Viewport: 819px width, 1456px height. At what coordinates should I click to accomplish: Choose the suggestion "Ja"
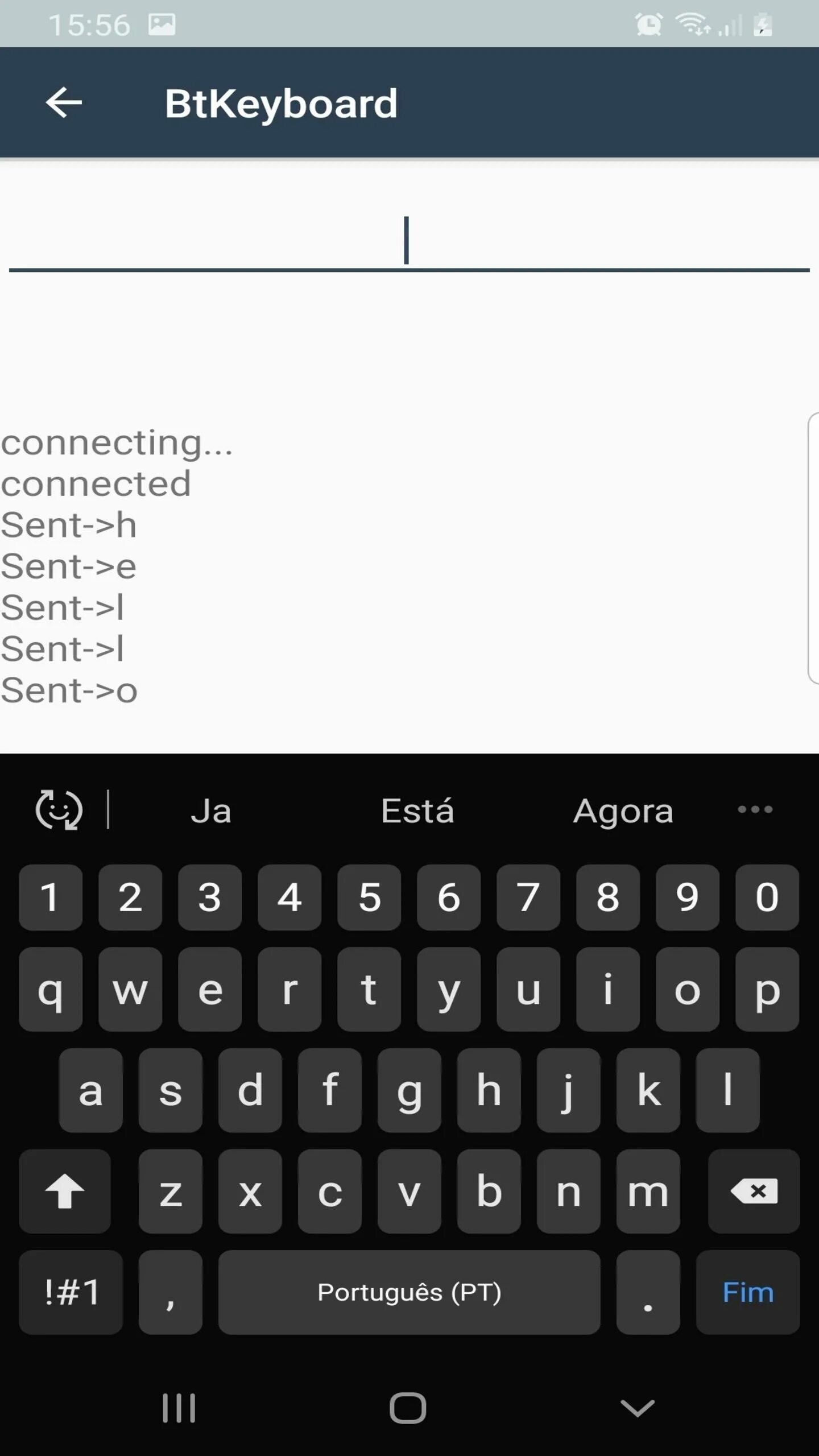[211, 811]
